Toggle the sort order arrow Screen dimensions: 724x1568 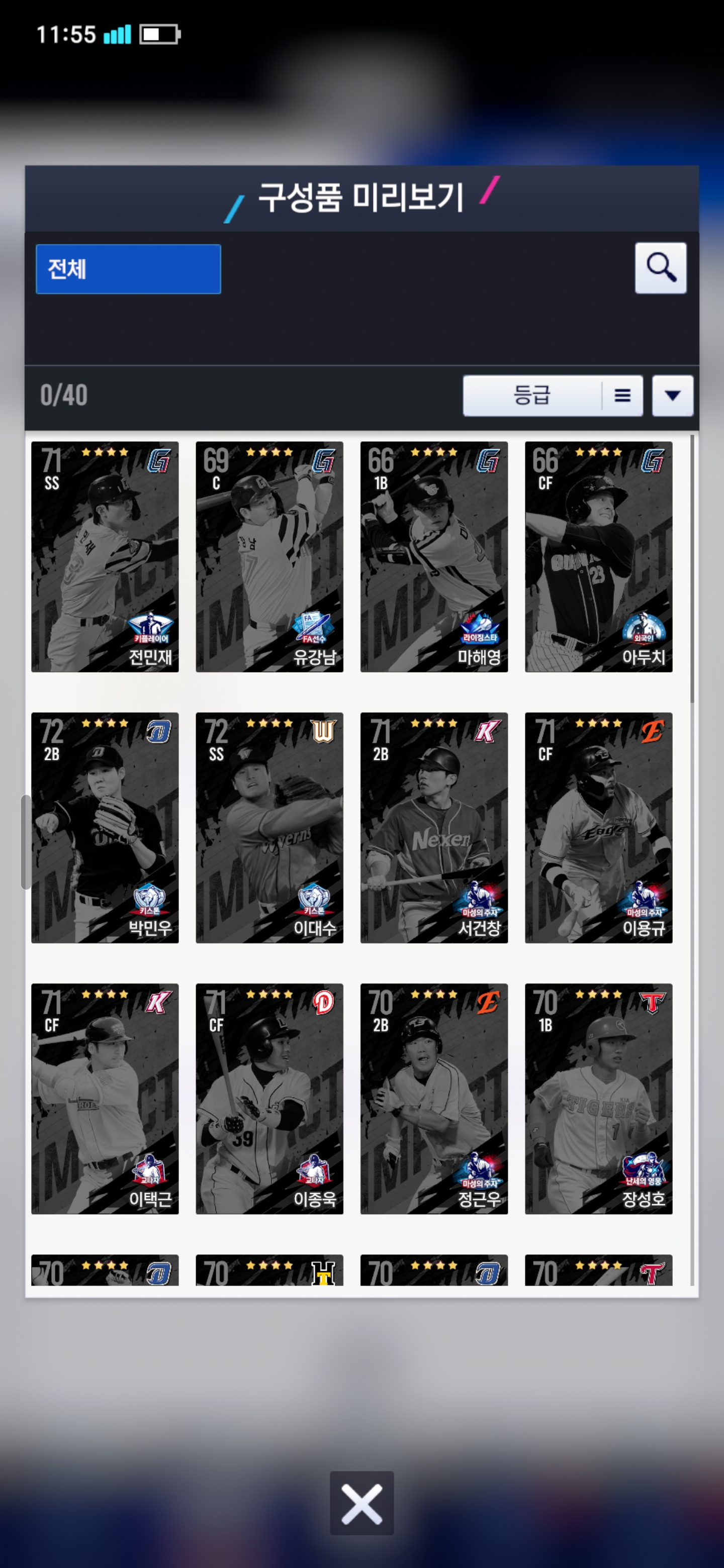(672, 396)
